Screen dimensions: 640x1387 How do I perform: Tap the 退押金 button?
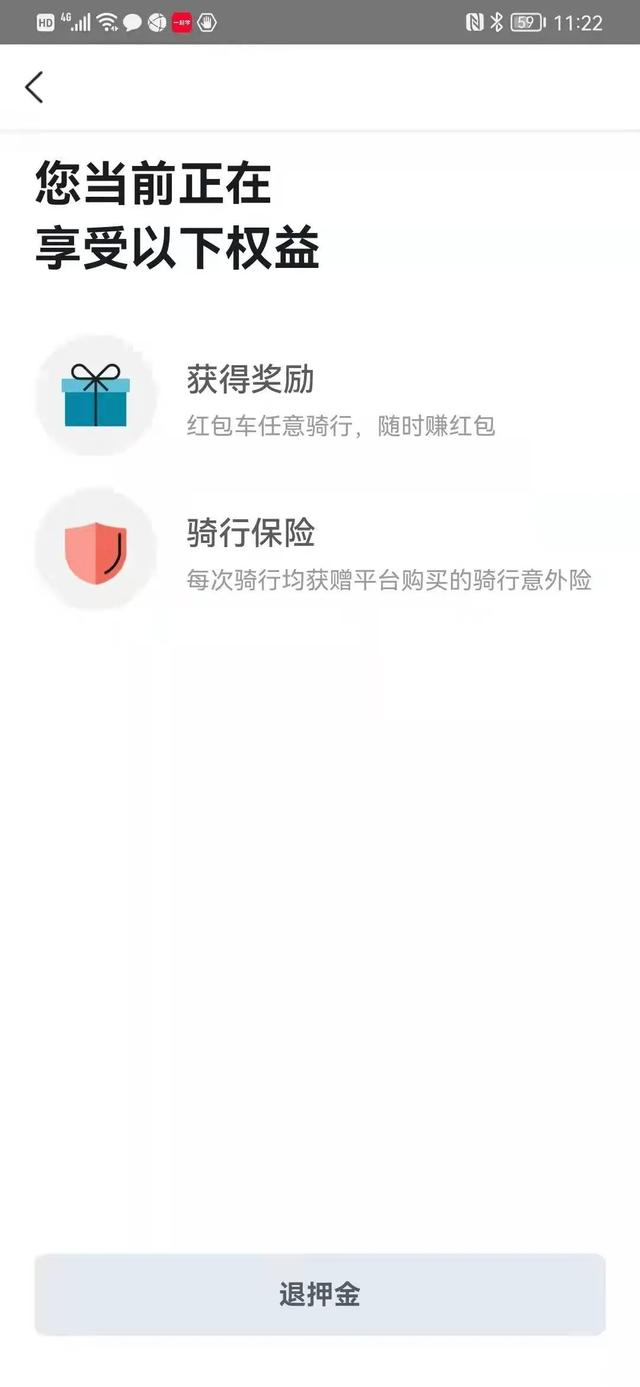click(320, 1294)
